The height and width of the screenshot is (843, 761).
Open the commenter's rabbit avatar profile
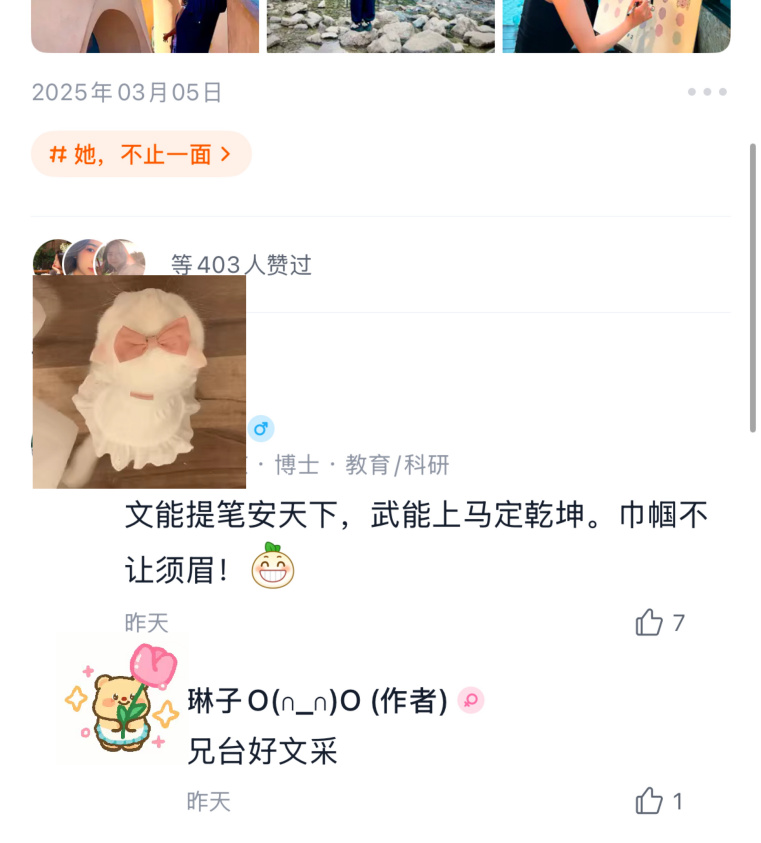pyautogui.click(x=139, y=381)
